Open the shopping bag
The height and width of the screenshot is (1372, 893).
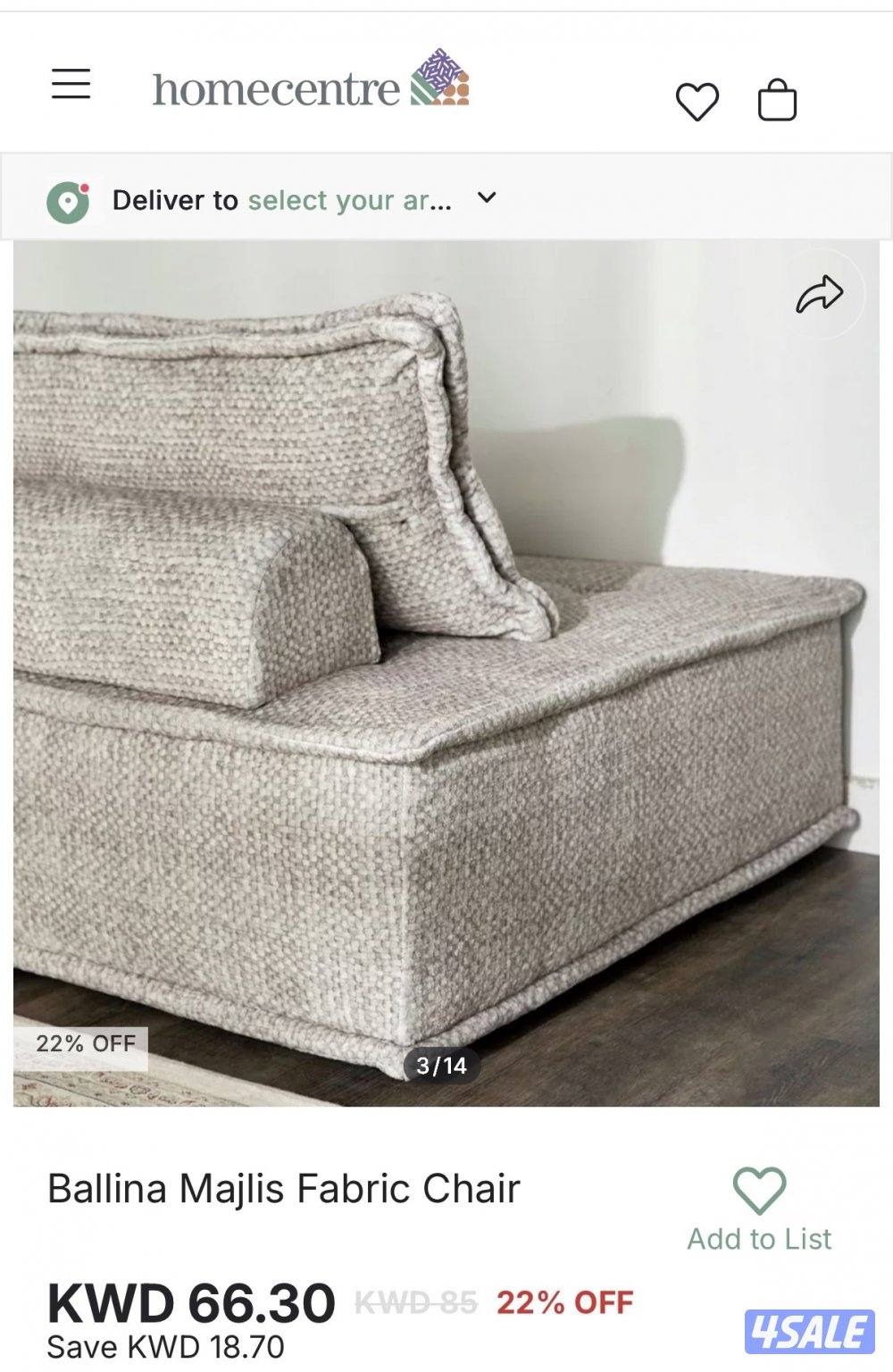click(x=777, y=100)
